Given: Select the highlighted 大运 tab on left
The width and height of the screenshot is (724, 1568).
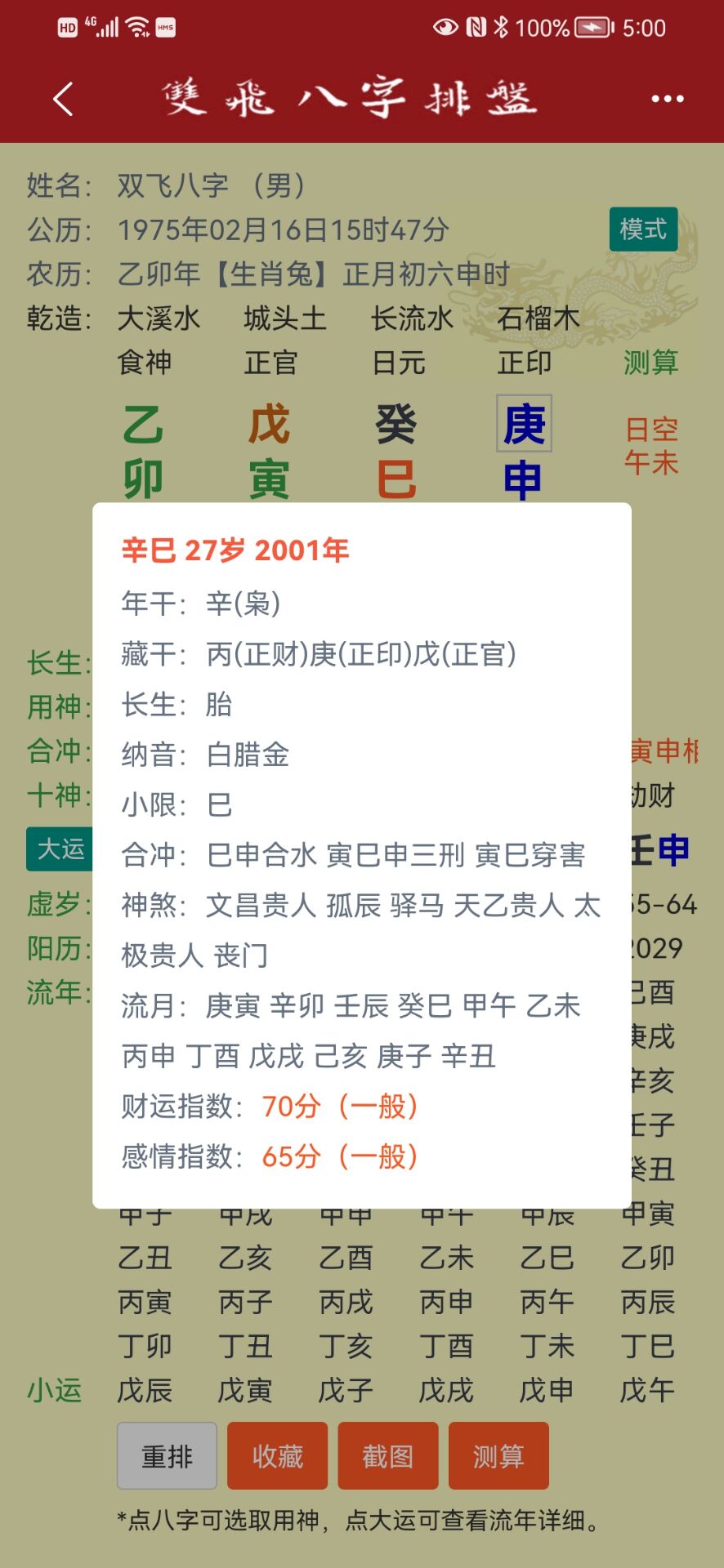Looking at the screenshot, I should pos(60,850).
